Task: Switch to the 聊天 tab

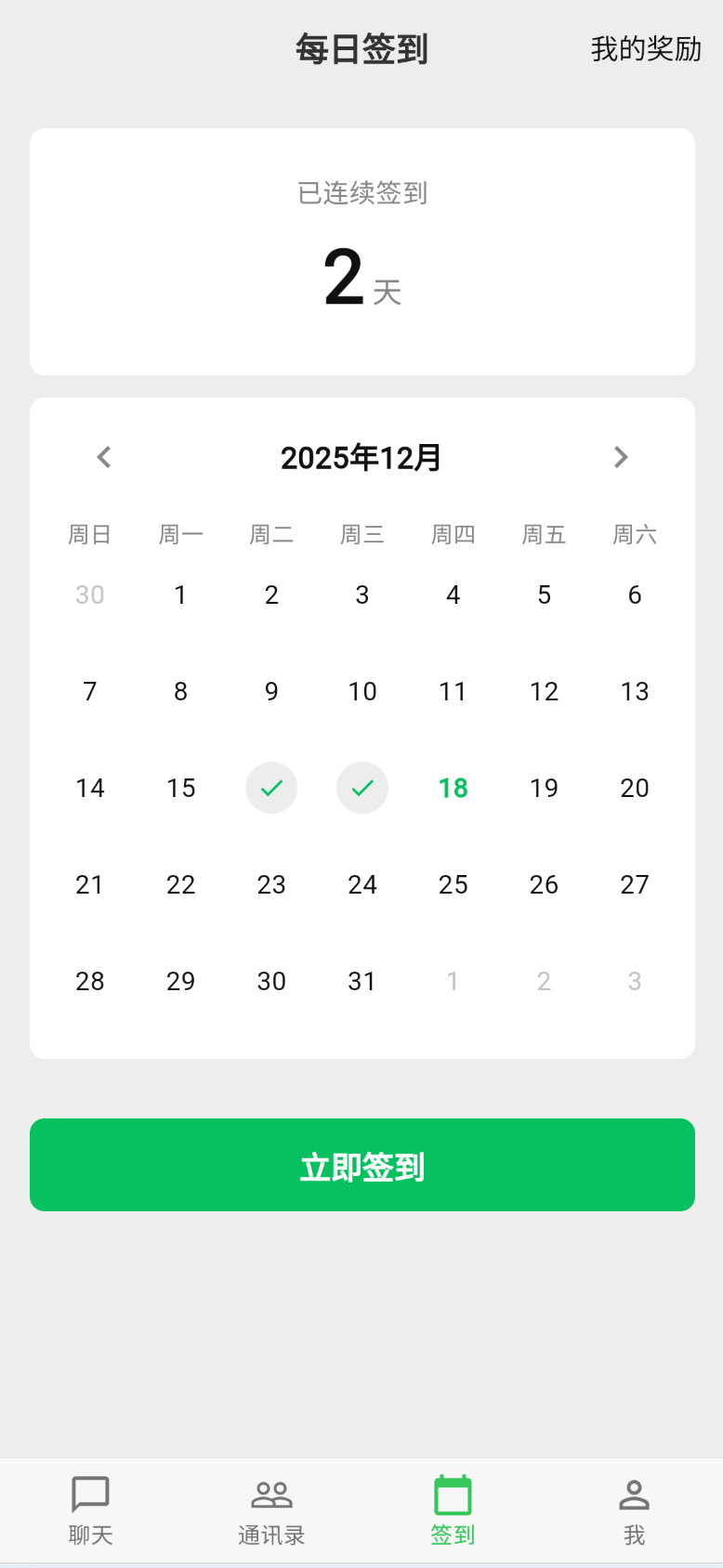Action: (90, 1510)
